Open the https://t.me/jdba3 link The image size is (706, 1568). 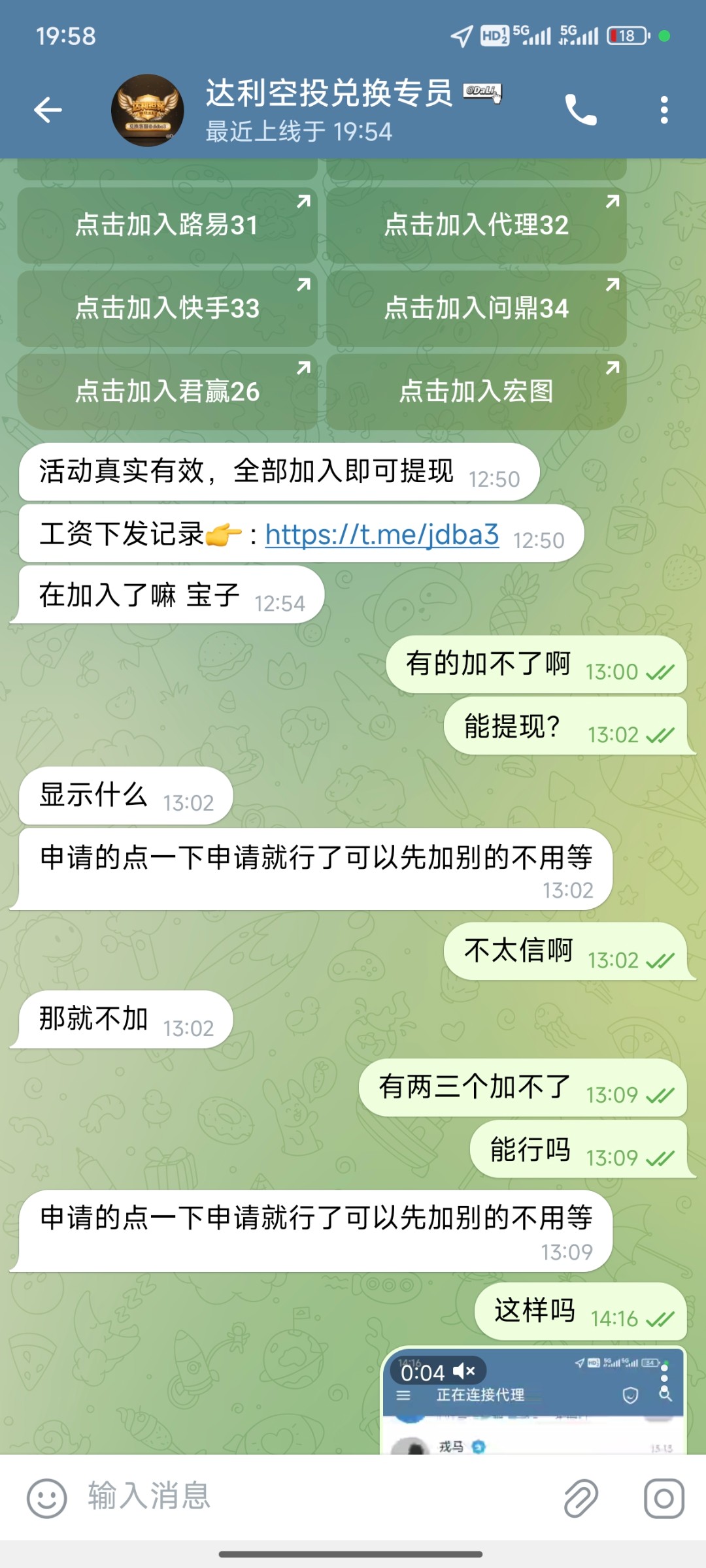click(x=382, y=535)
